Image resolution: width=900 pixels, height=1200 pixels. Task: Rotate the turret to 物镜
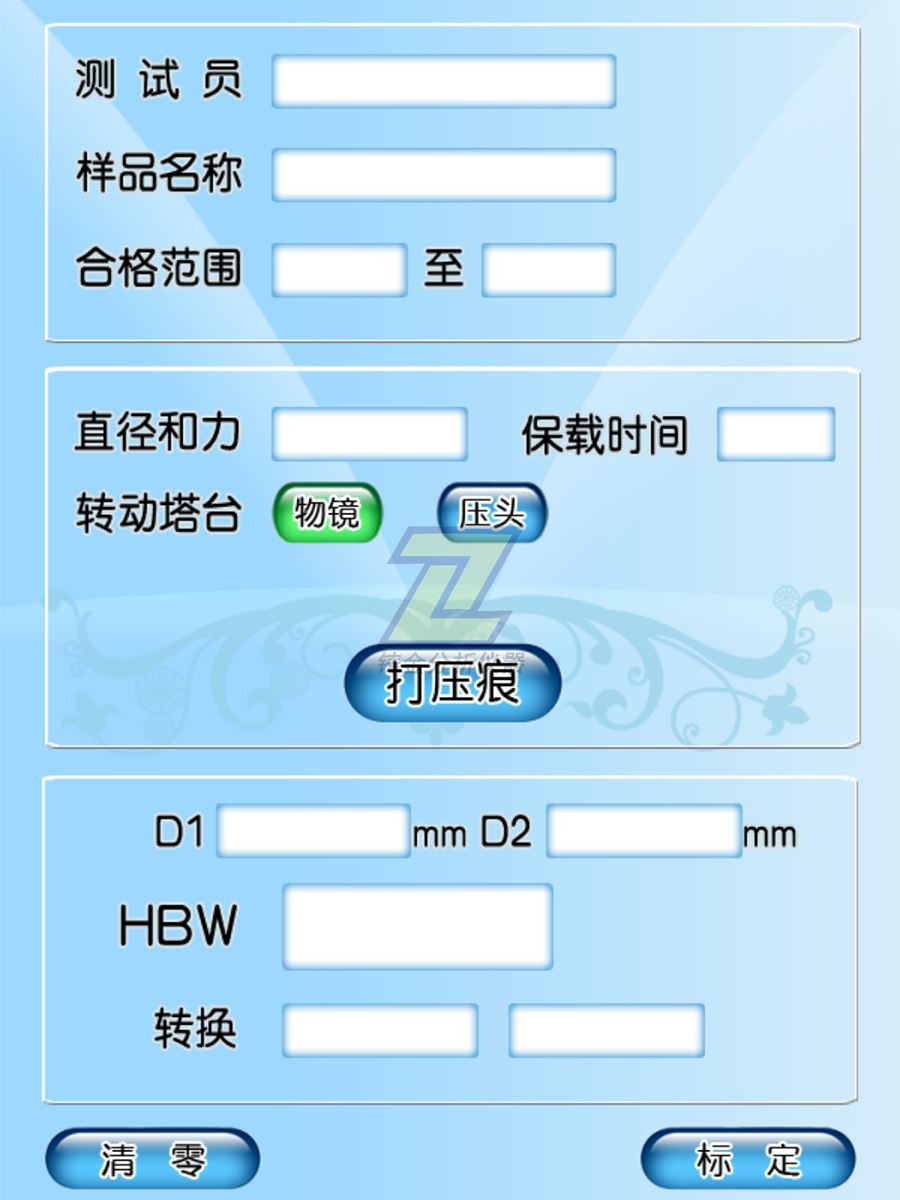pos(327,513)
